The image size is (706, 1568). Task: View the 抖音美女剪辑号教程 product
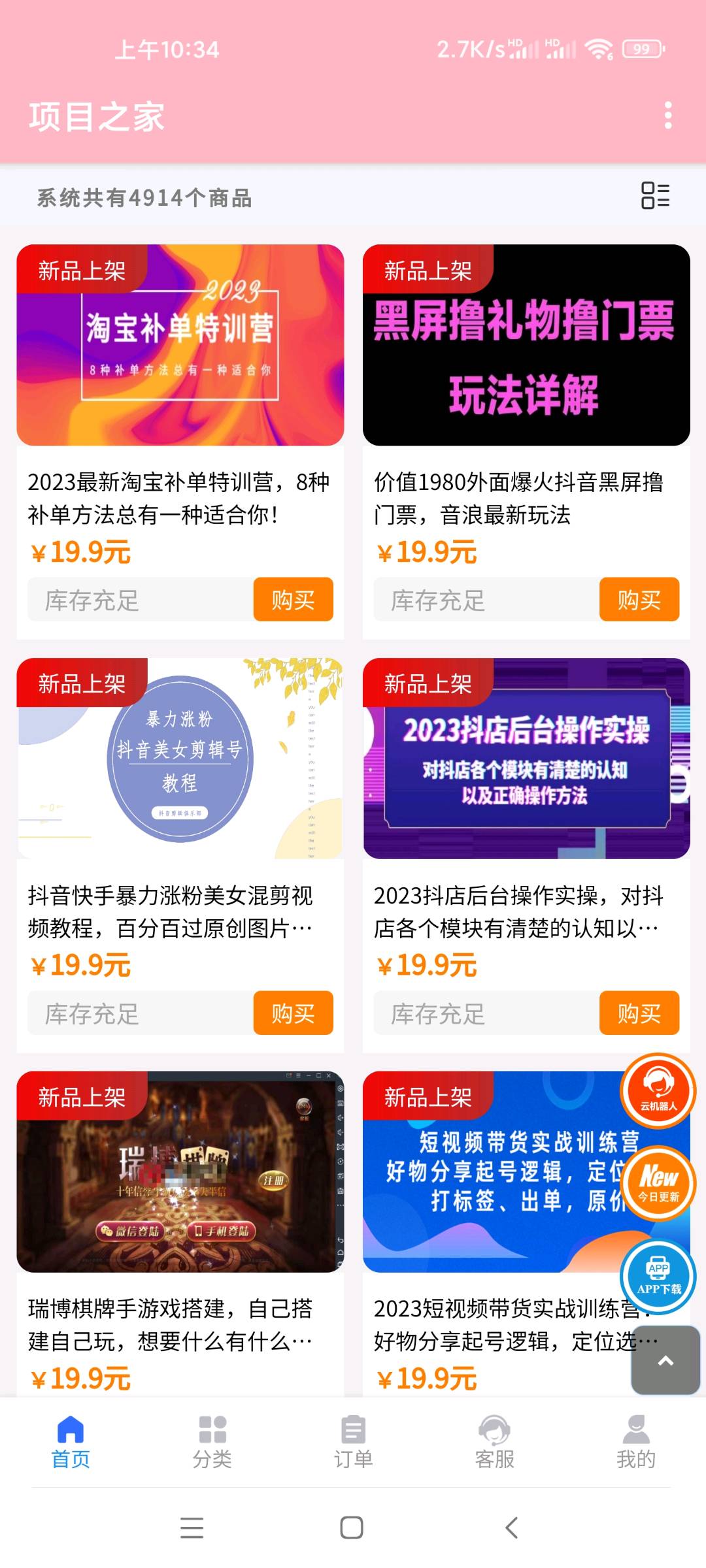pyautogui.click(x=180, y=759)
